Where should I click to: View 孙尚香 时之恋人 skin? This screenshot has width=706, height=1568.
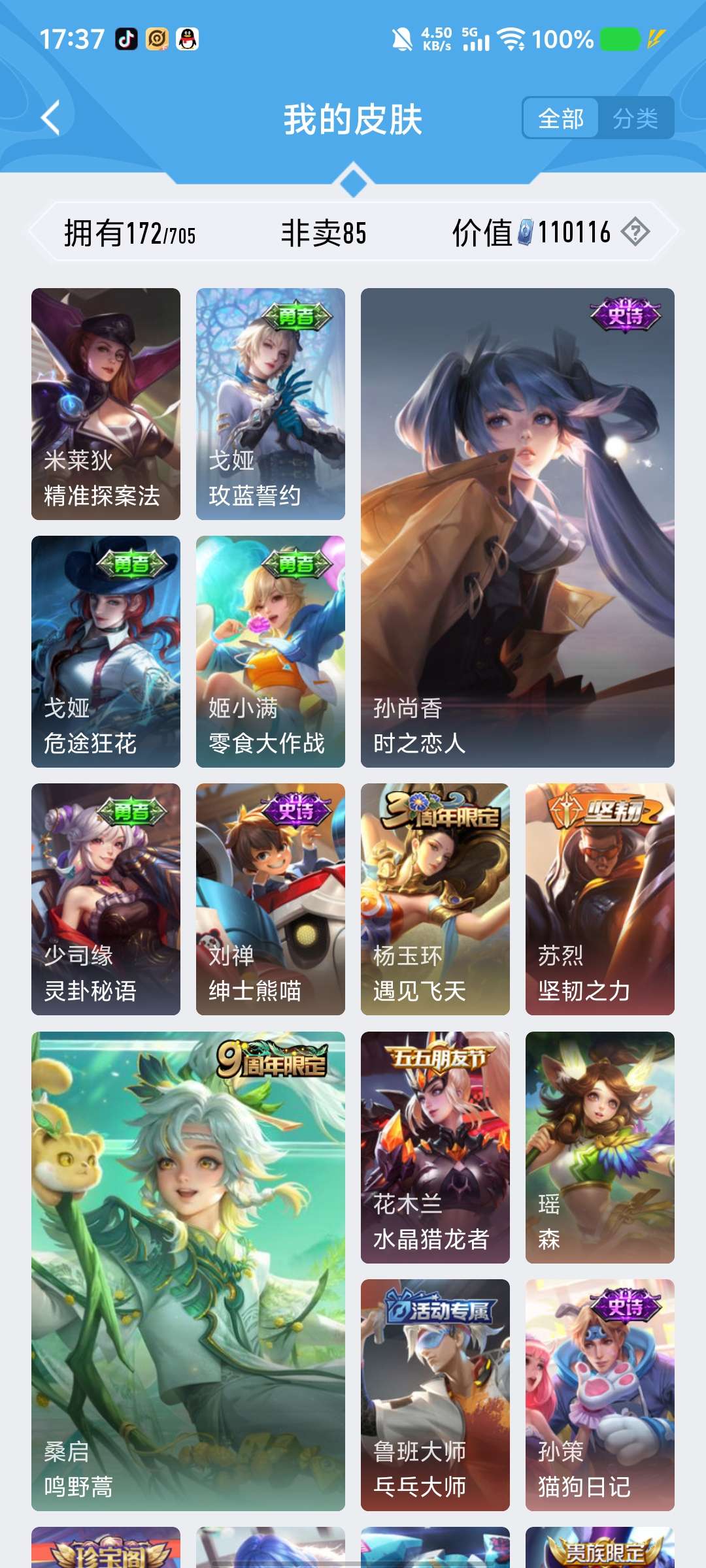coord(518,528)
